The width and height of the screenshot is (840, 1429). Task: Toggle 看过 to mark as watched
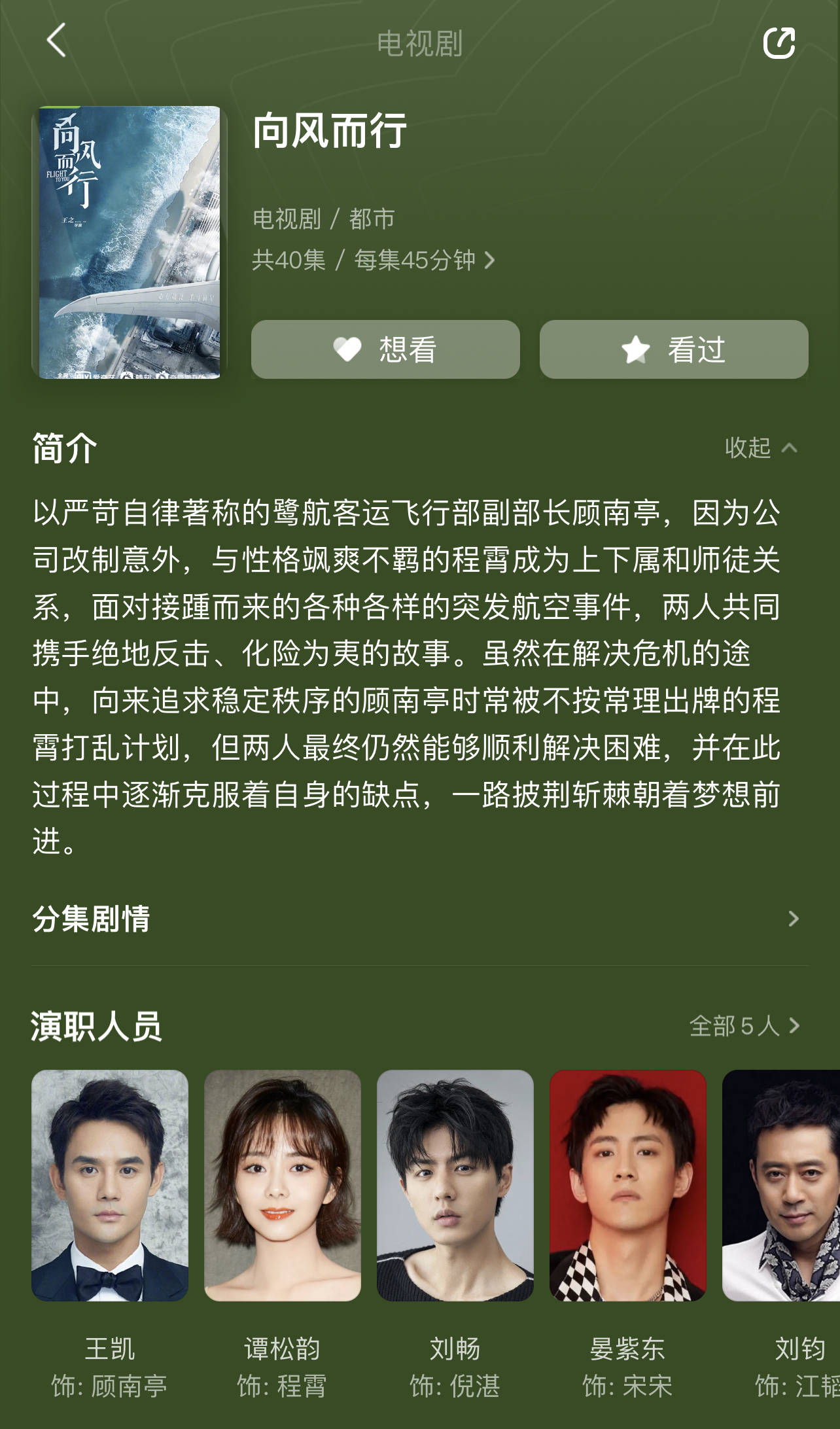click(673, 350)
